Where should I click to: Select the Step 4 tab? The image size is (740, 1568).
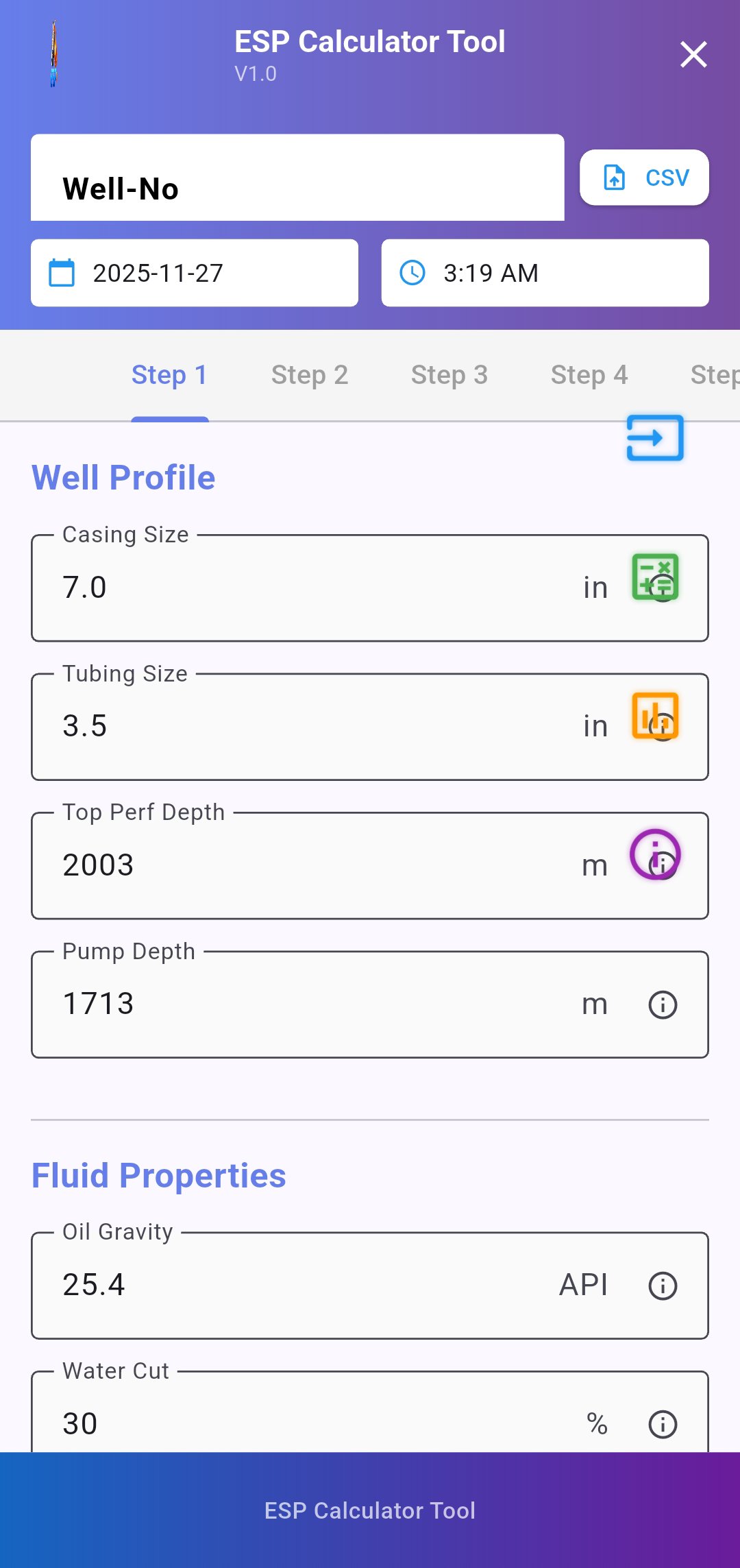click(589, 375)
